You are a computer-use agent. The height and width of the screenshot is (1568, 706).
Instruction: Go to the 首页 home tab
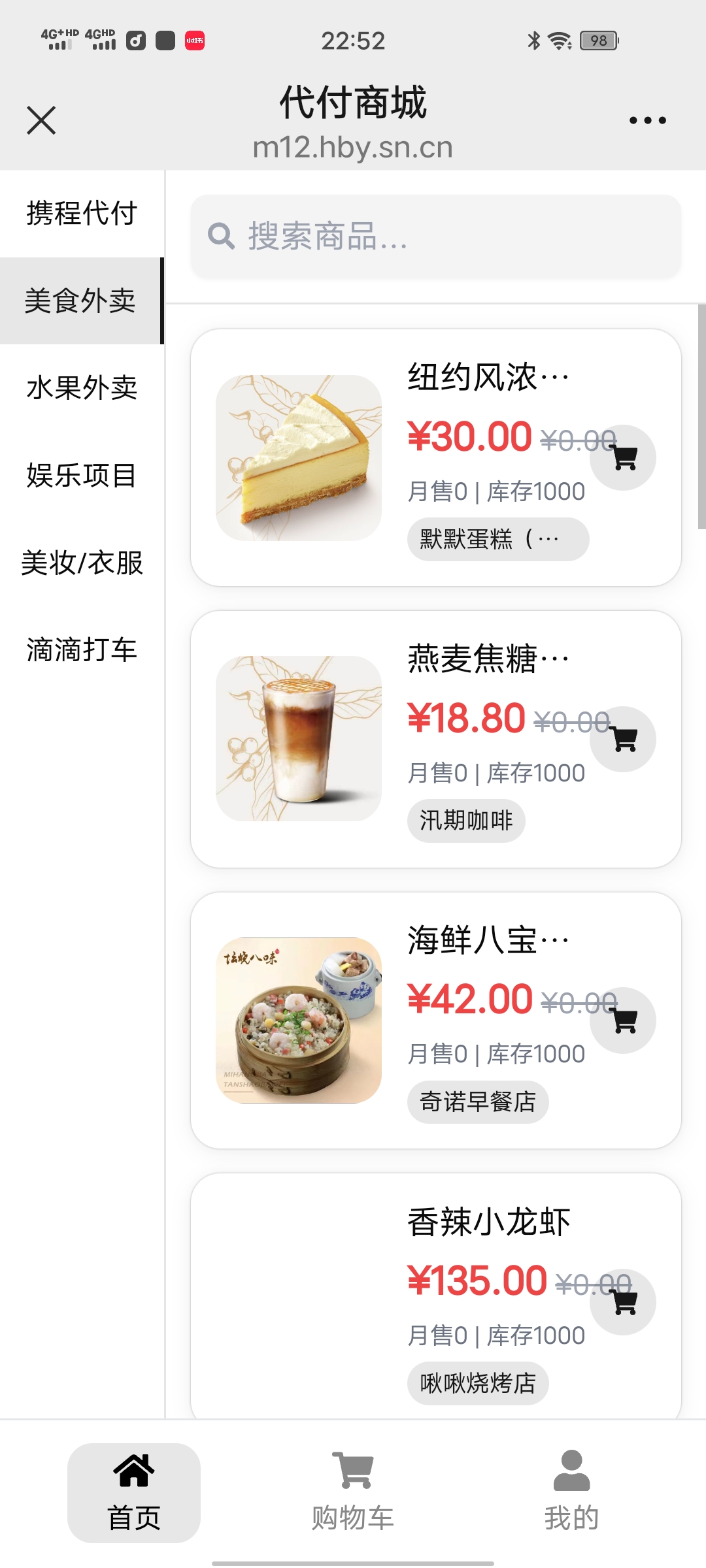134,1493
